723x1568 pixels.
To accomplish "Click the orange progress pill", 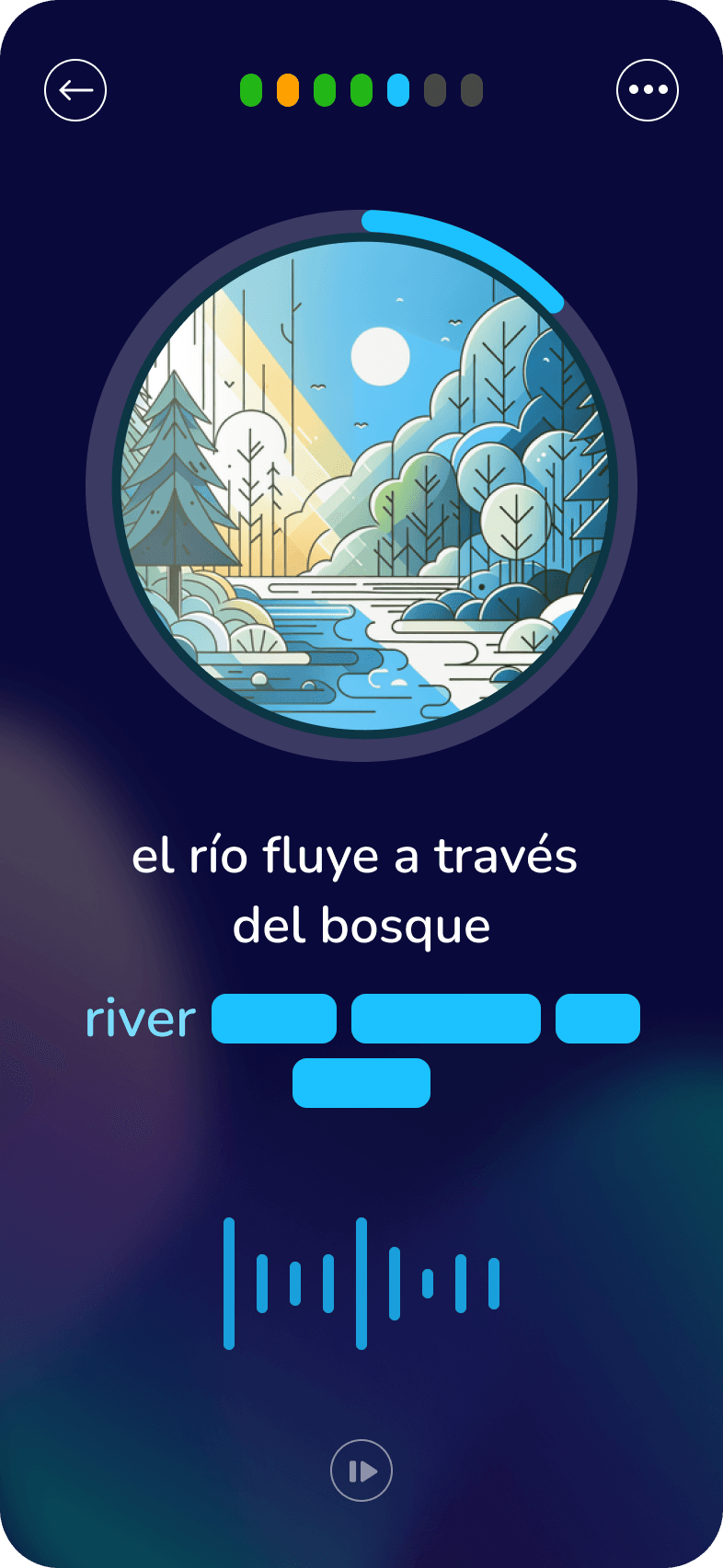I will (288, 90).
